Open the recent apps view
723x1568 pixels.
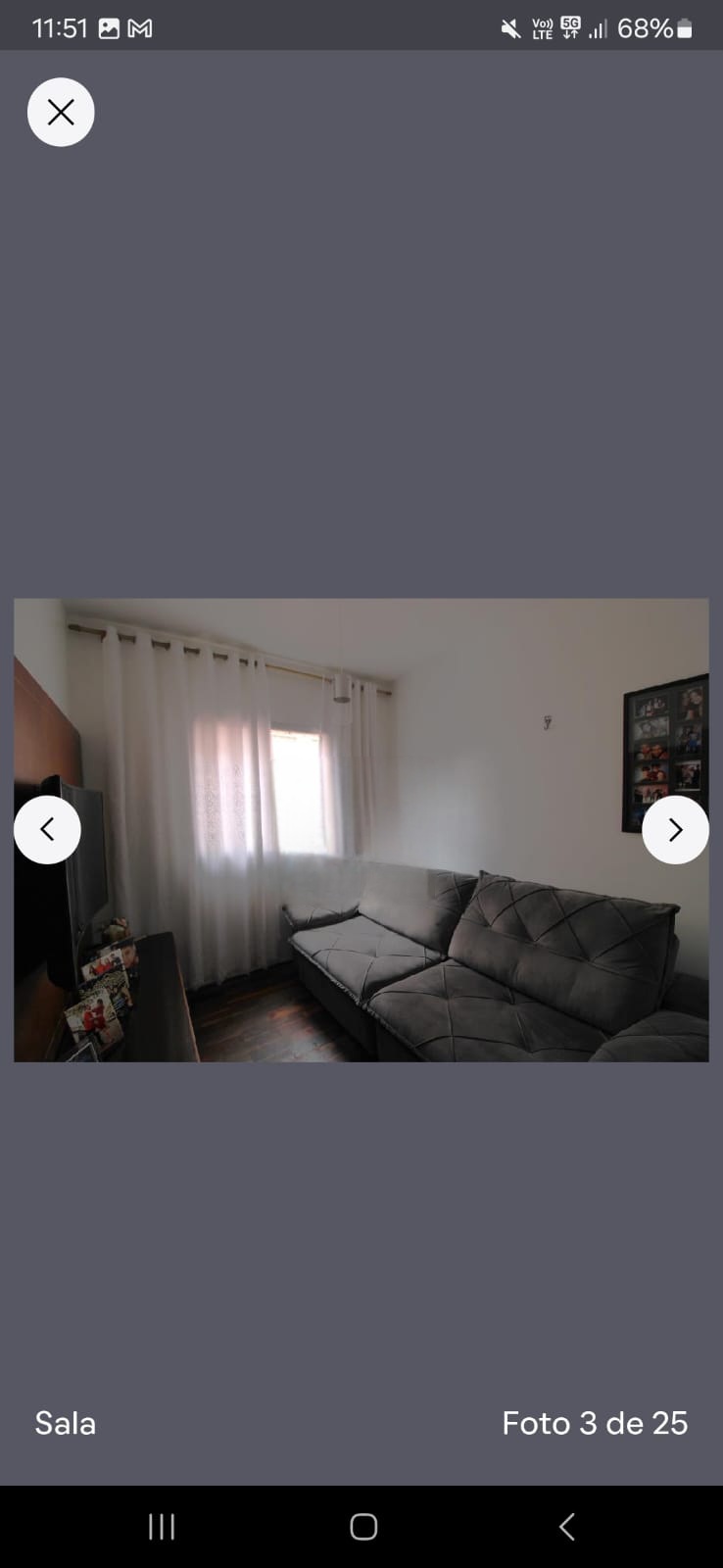[162, 1526]
